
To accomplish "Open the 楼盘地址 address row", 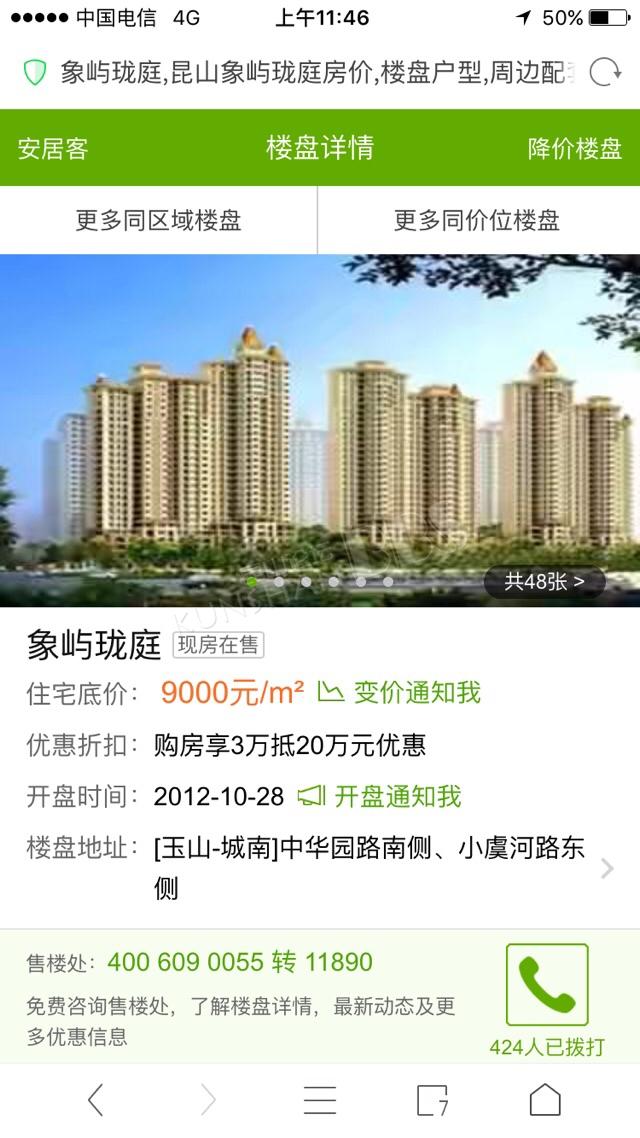I will coord(320,867).
